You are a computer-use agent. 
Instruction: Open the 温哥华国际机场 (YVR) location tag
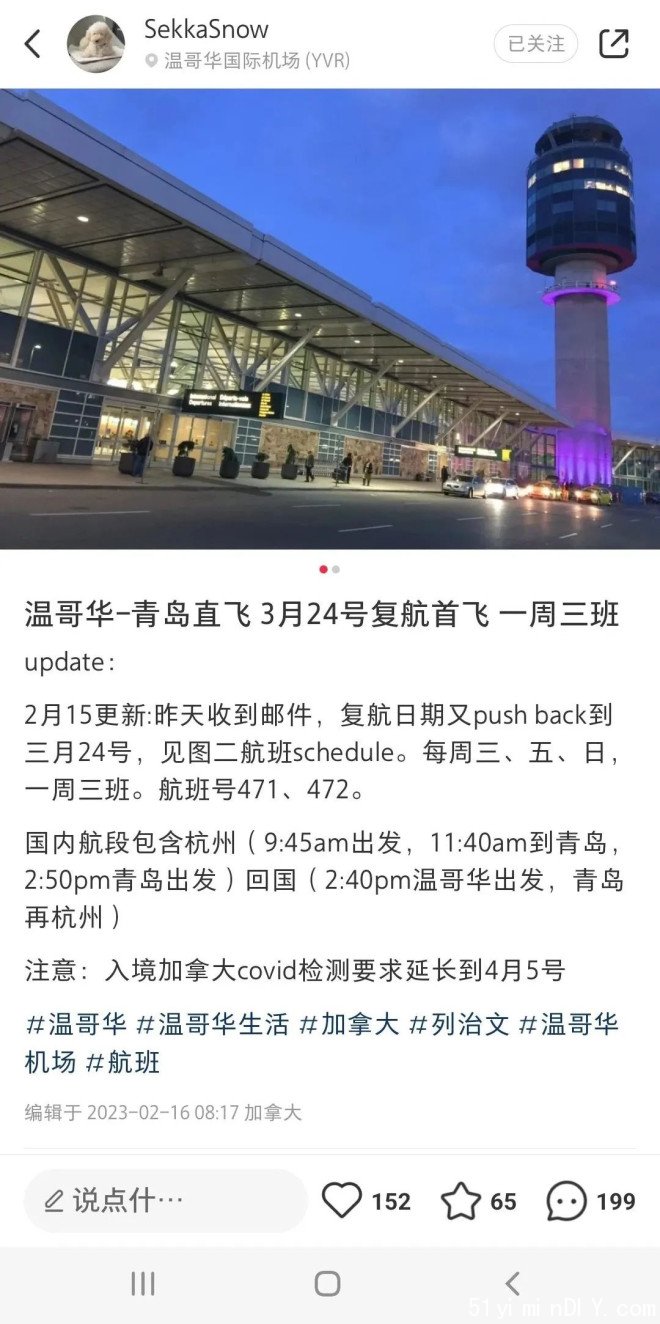coord(256,61)
